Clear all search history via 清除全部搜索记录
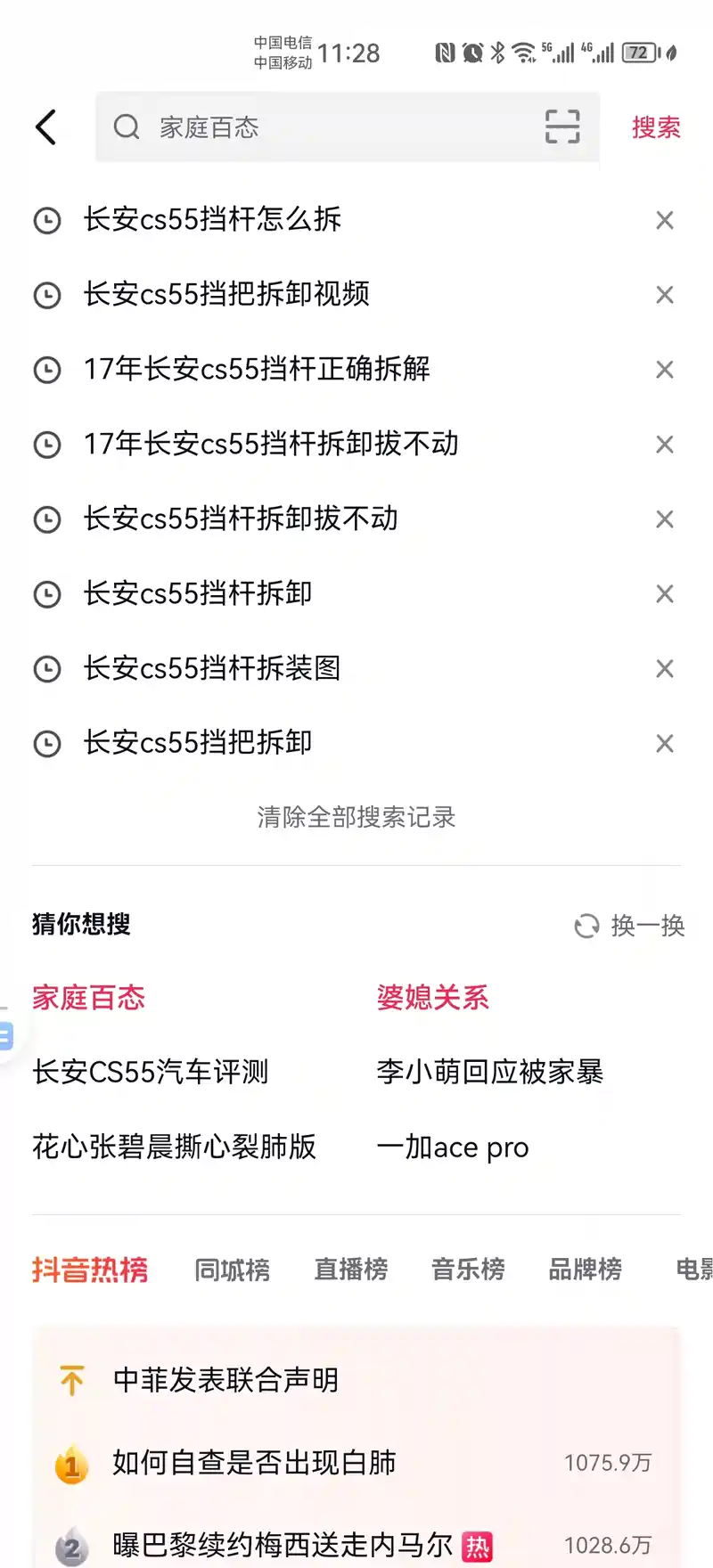Image resolution: width=713 pixels, height=1568 pixels. (x=356, y=817)
